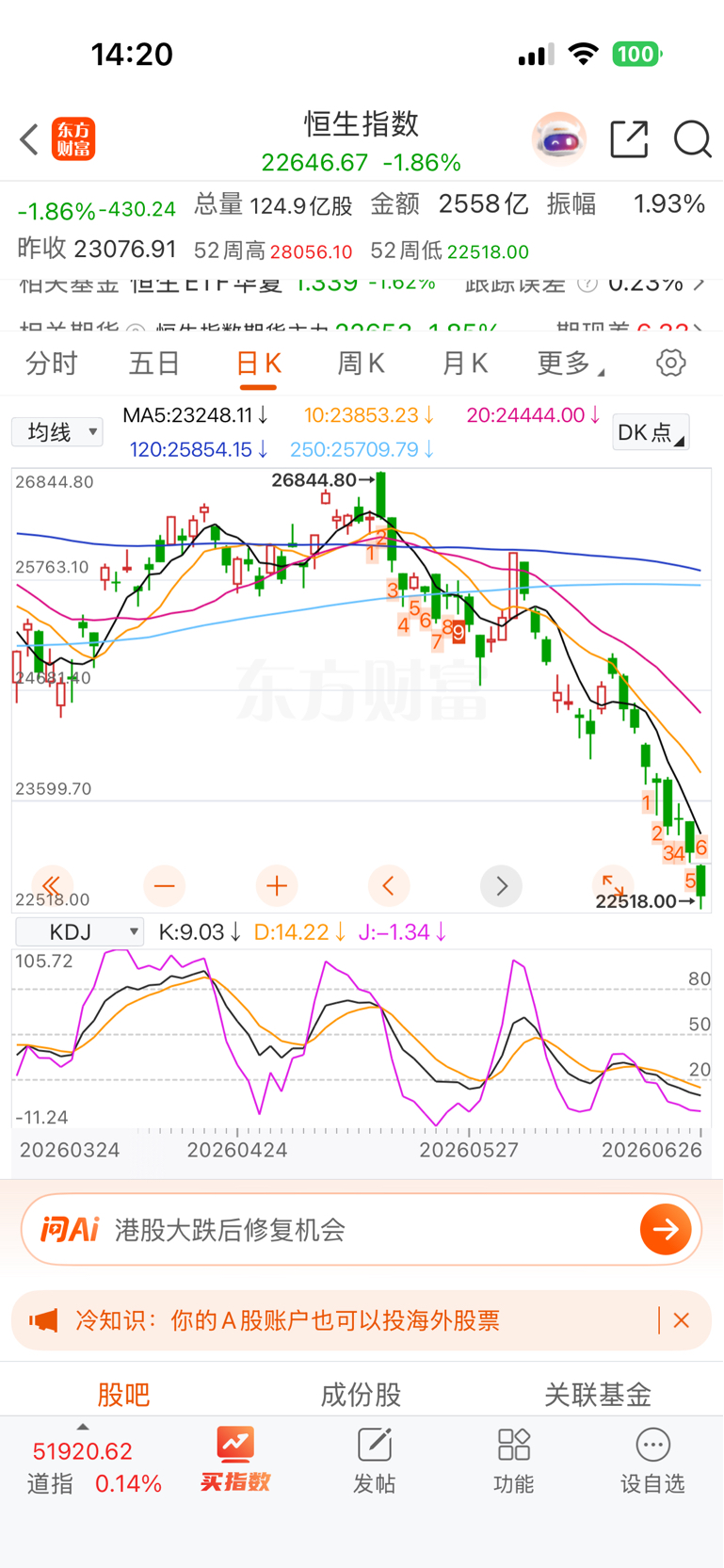This screenshot has height=1568, width=724.
Task: Switch to 分时 chart tab
Action: [x=51, y=364]
